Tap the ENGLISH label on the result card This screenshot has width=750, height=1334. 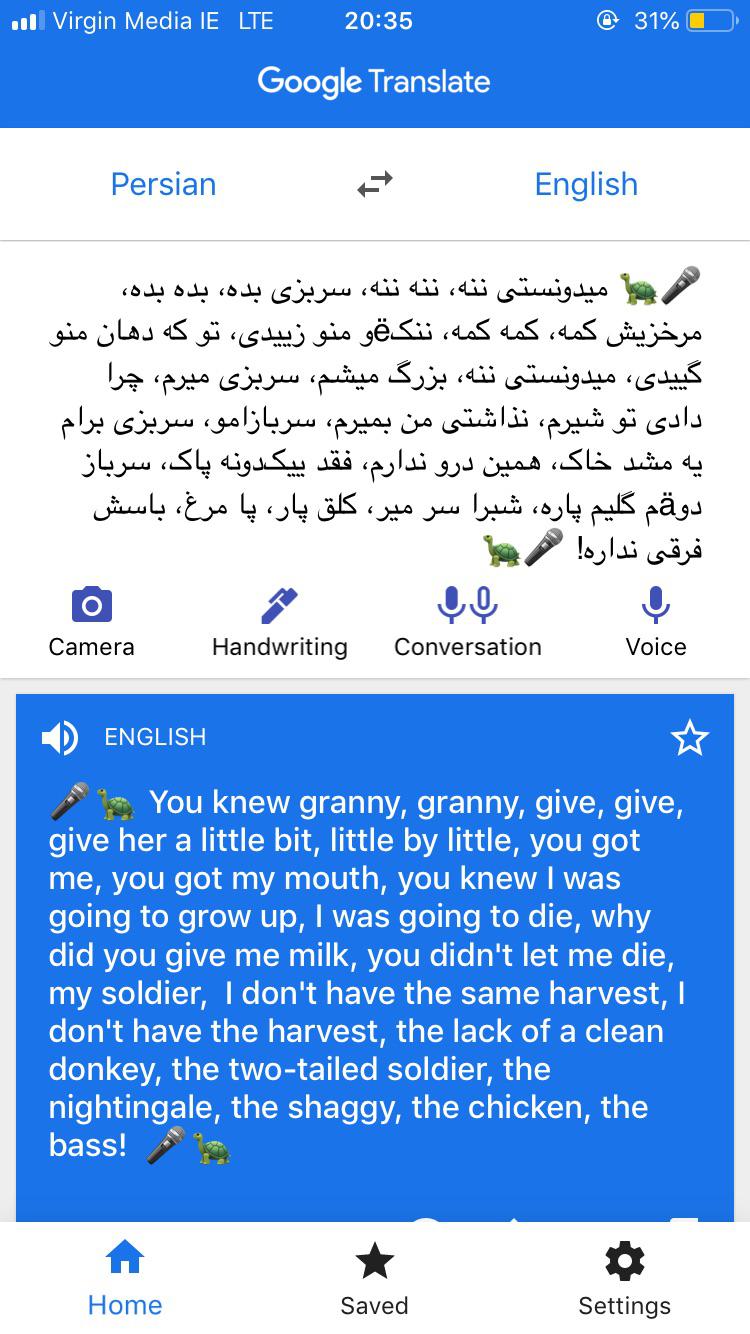[x=154, y=738]
